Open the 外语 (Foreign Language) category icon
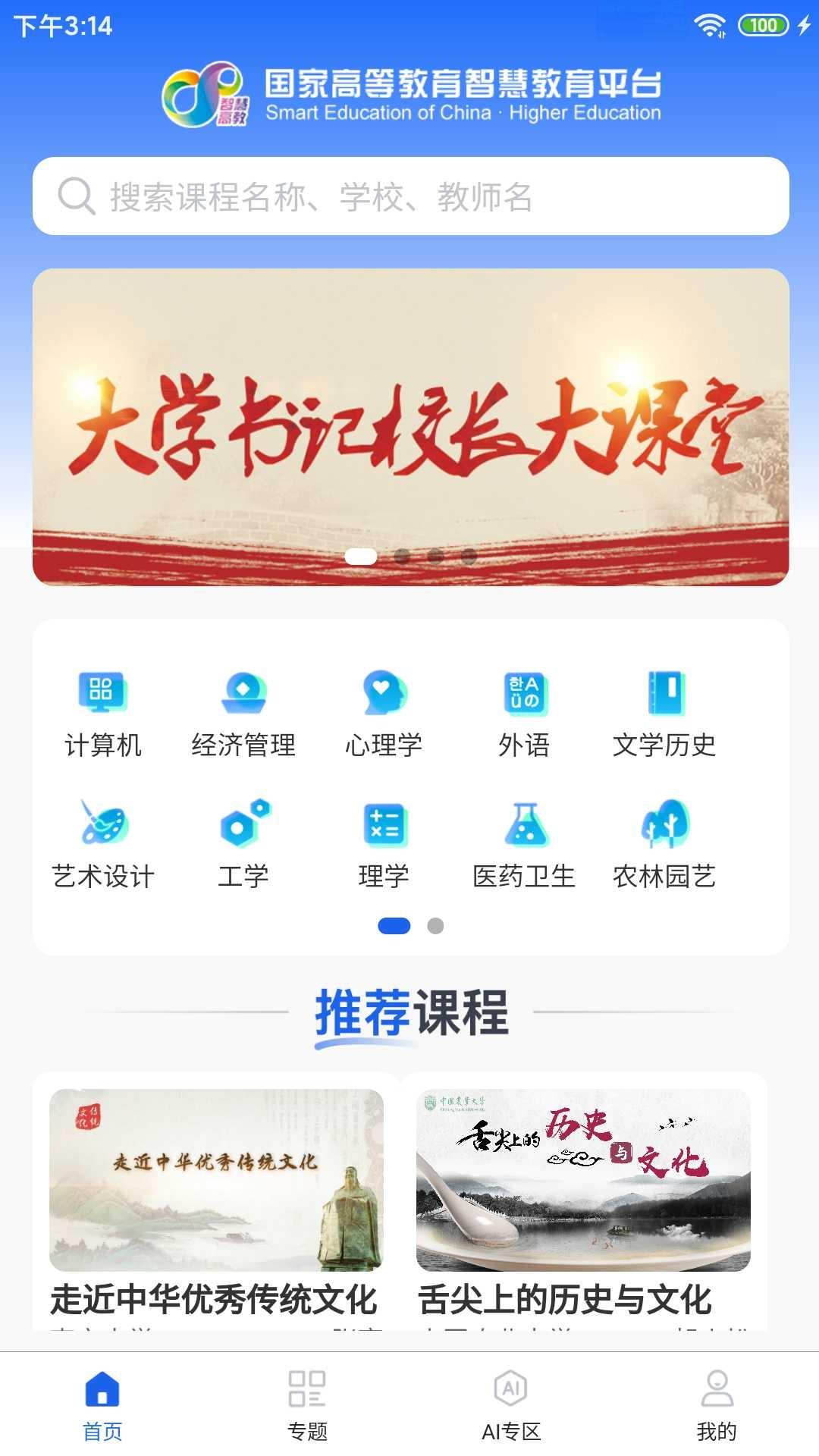 [x=522, y=692]
